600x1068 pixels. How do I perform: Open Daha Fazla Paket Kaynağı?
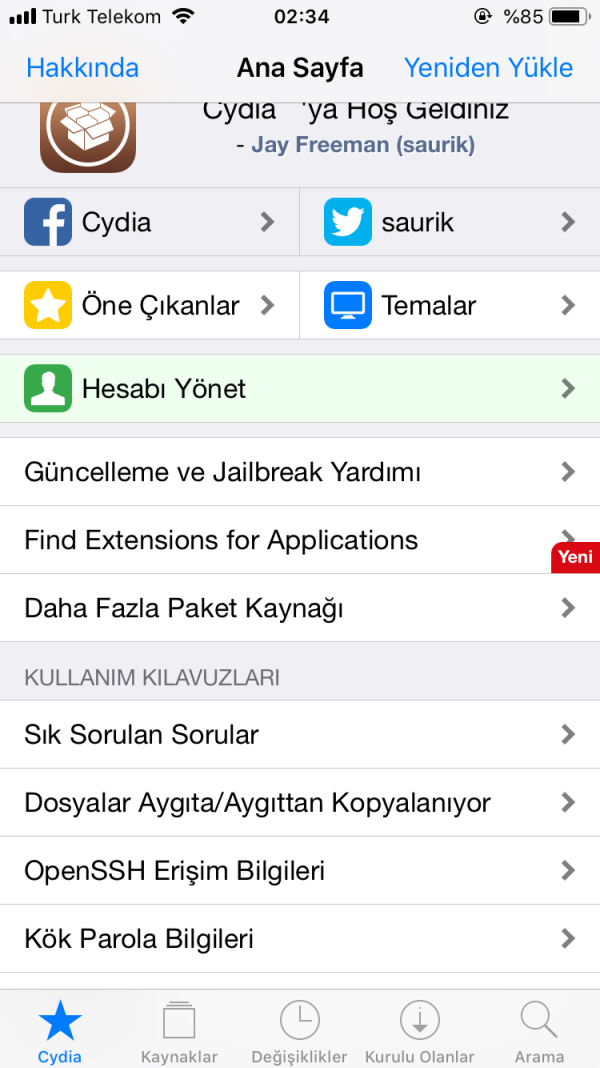tap(300, 608)
